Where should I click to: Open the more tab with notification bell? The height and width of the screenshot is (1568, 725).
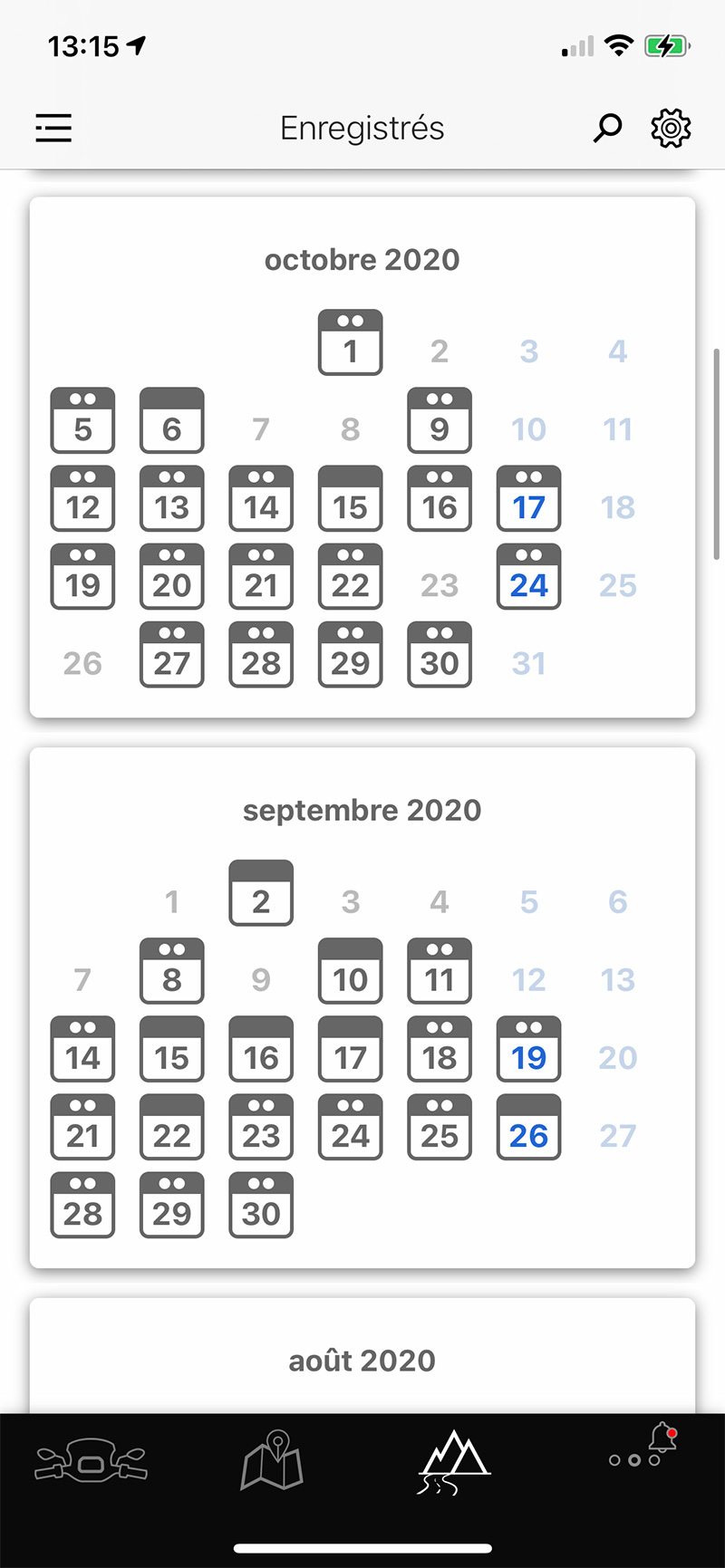[643, 1449]
